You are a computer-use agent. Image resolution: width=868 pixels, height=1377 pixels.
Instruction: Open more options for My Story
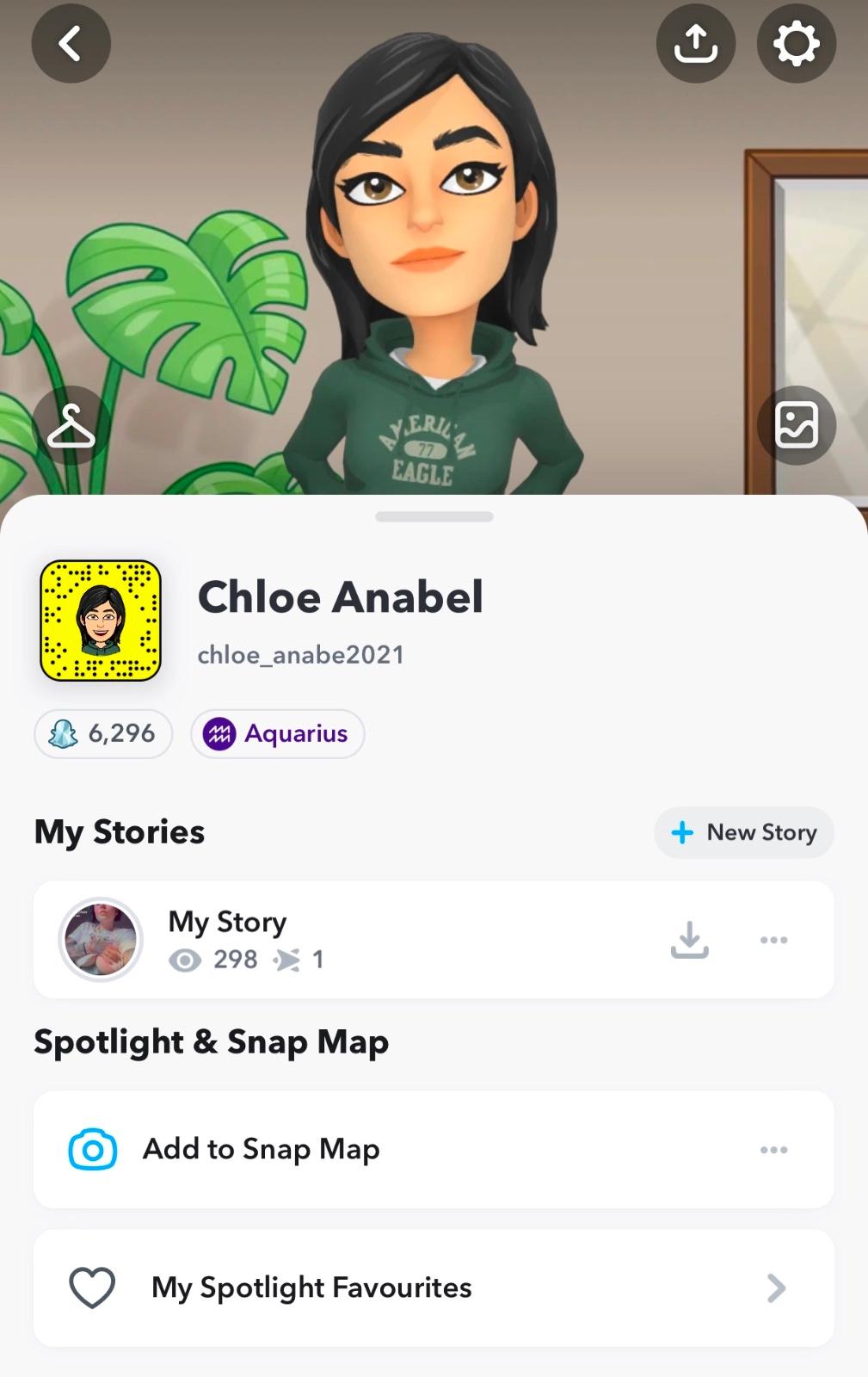773,939
